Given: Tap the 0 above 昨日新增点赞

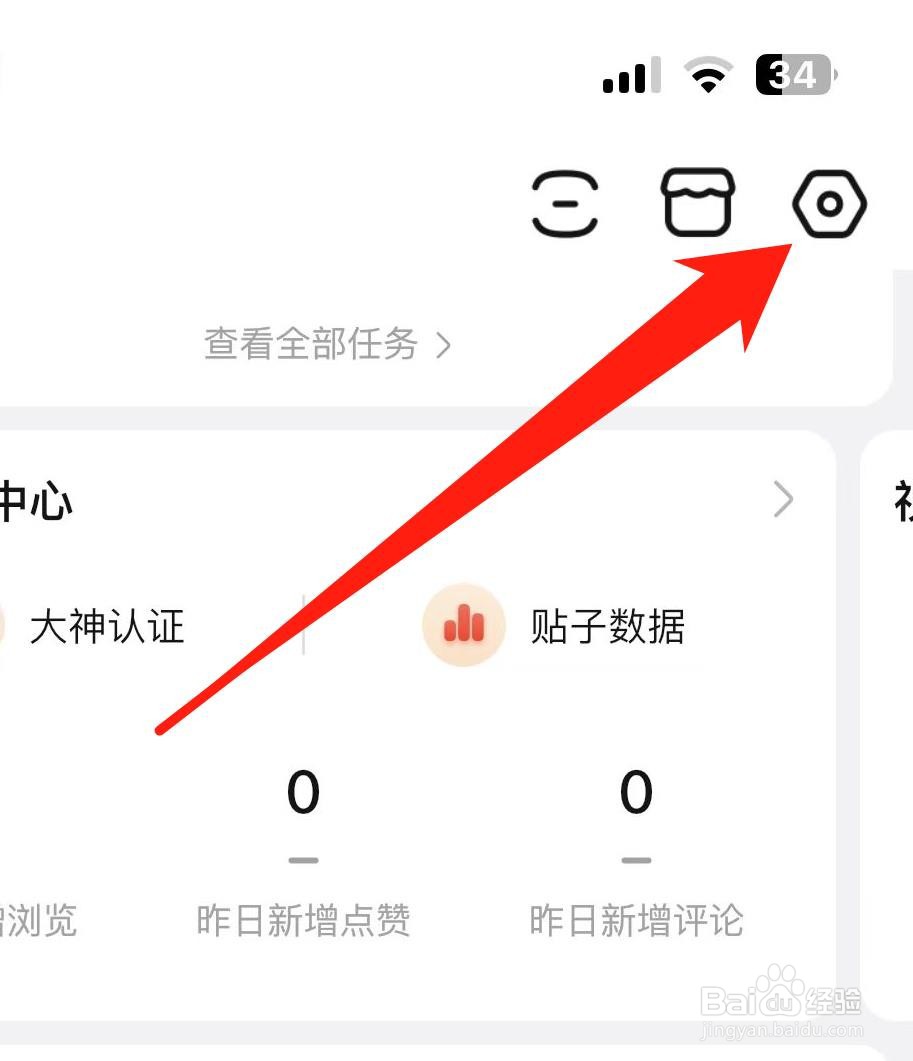Looking at the screenshot, I should click(303, 793).
